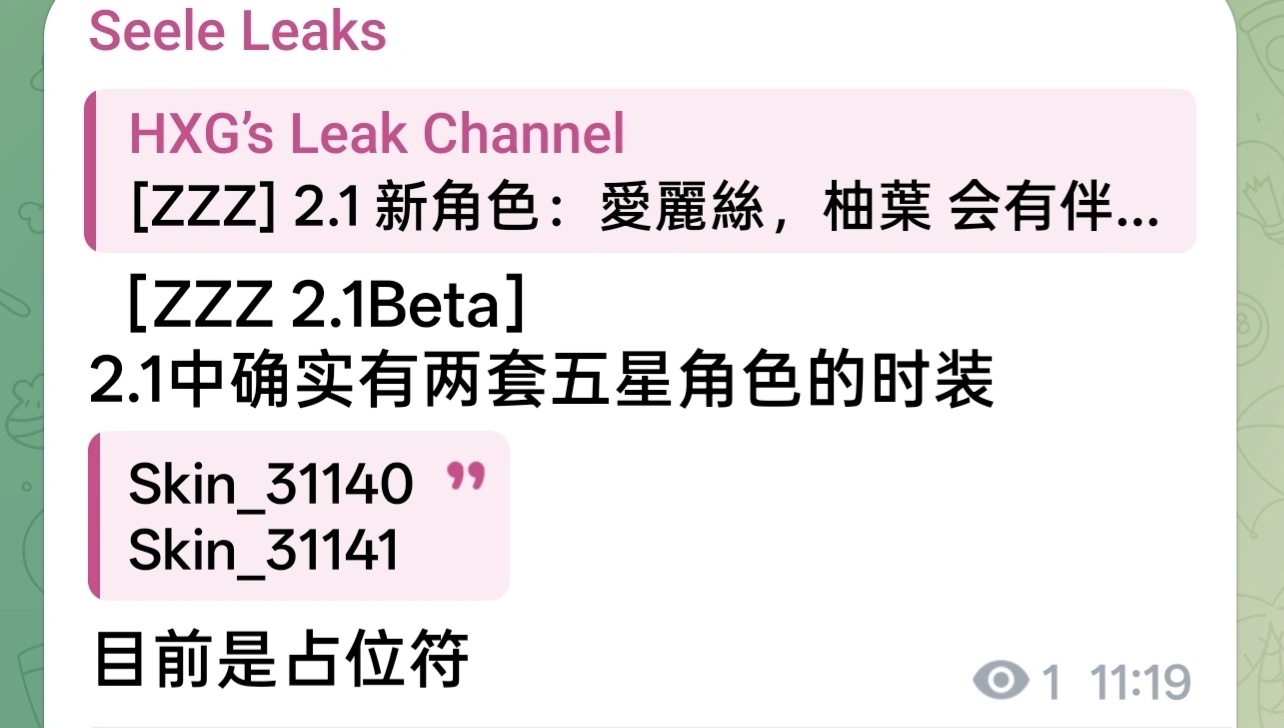Open the replied HXG's Leak Channel message
1284x728 pixels.
640,171
